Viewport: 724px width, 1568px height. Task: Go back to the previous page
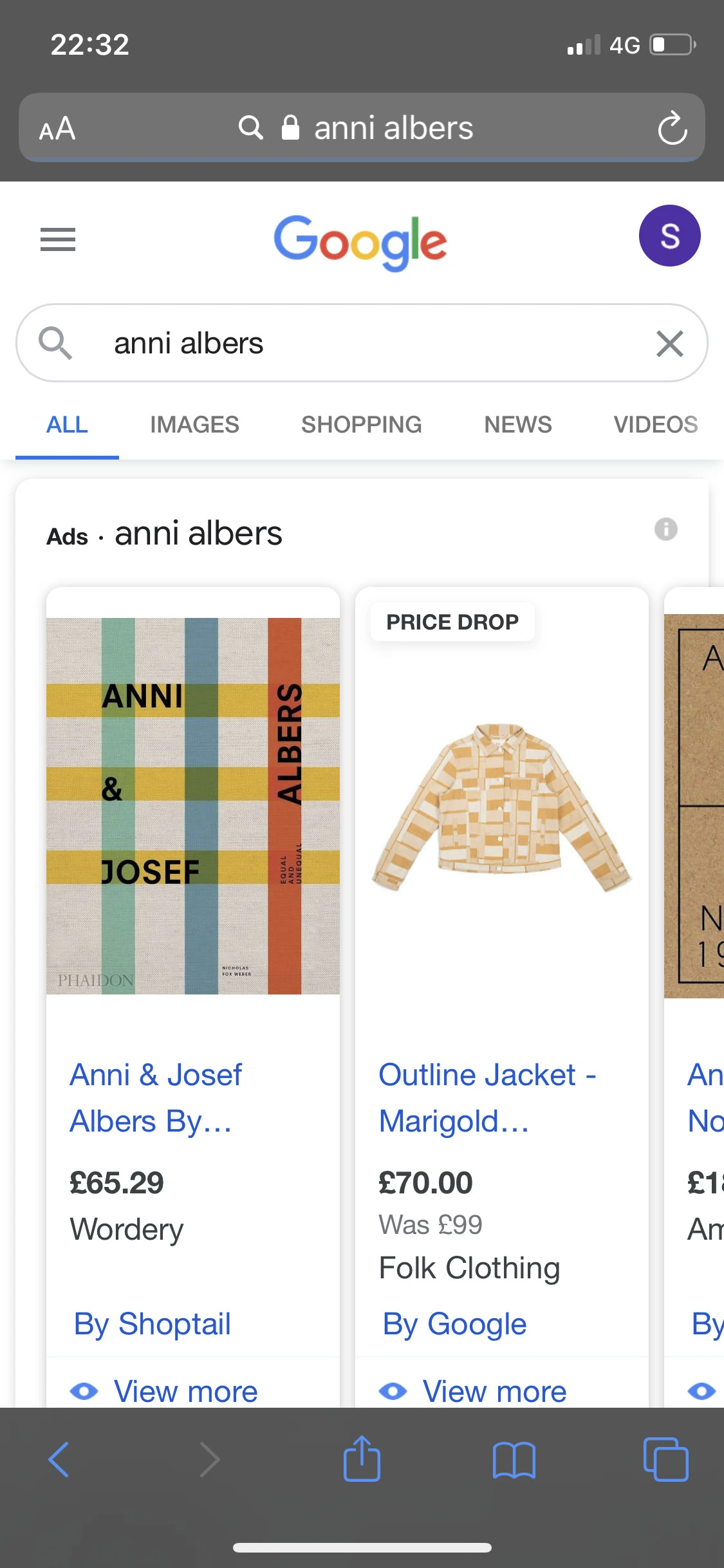[x=59, y=1459]
